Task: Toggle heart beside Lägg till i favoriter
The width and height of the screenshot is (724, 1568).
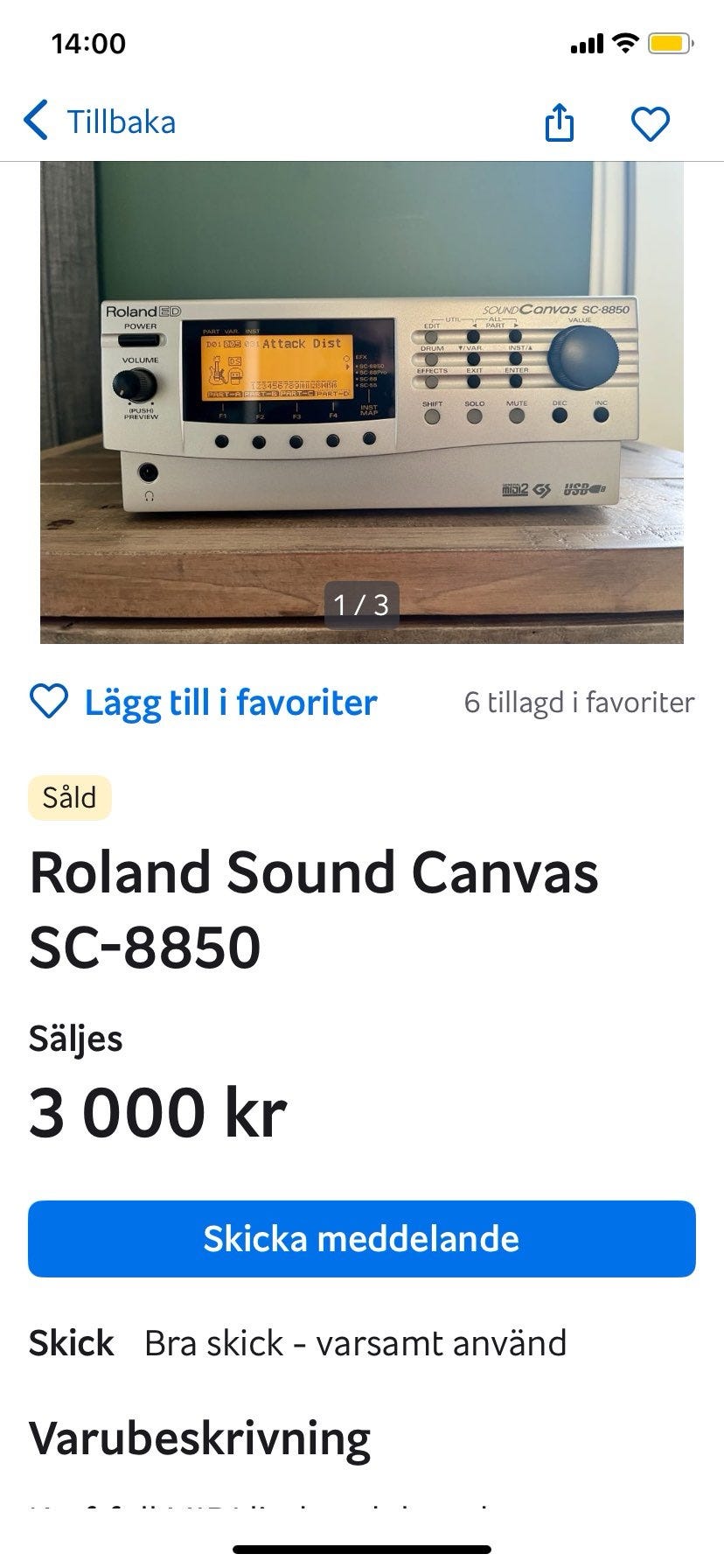Action: coord(51,701)
